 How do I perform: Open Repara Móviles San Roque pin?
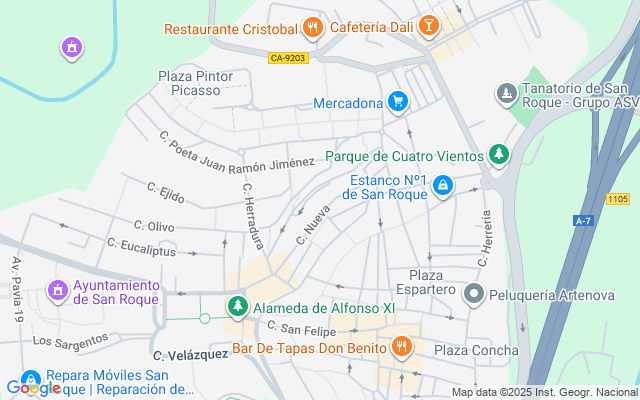tap(31, 380)
